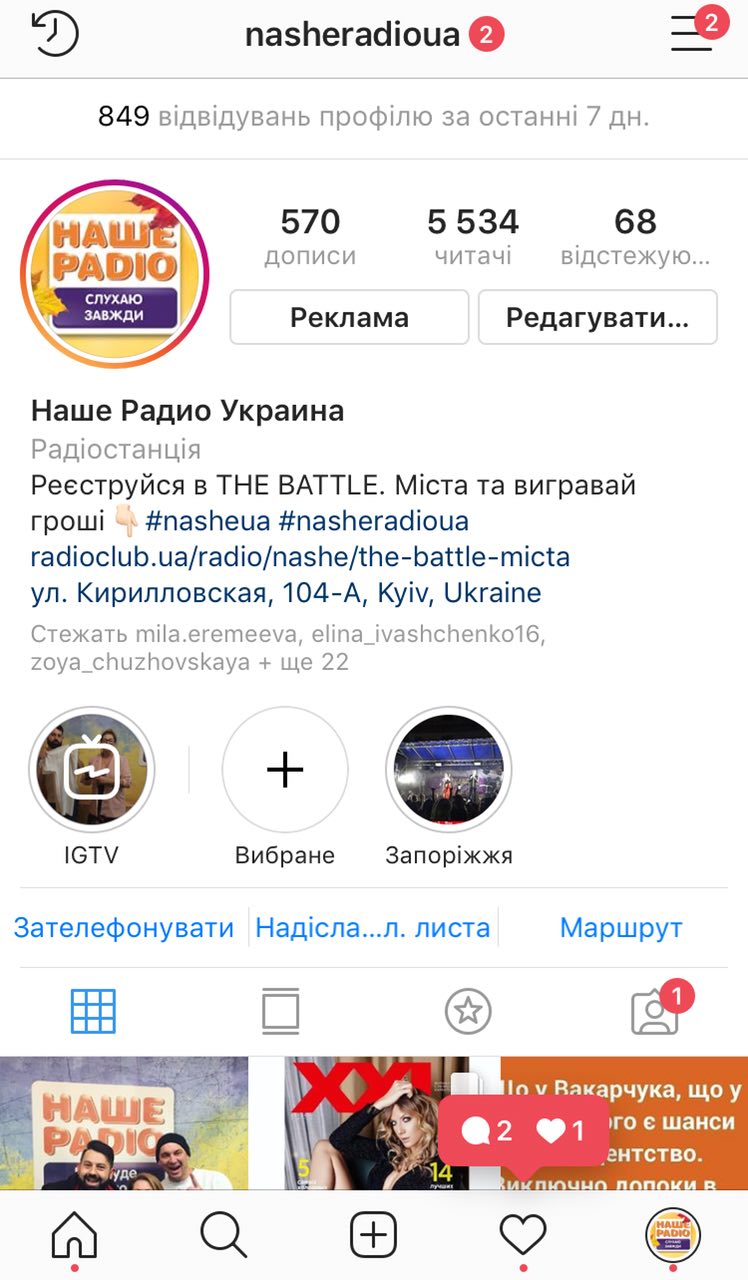Switch to the list feed view tab
Screen dimensions: 748x1280
[280, 1011]
